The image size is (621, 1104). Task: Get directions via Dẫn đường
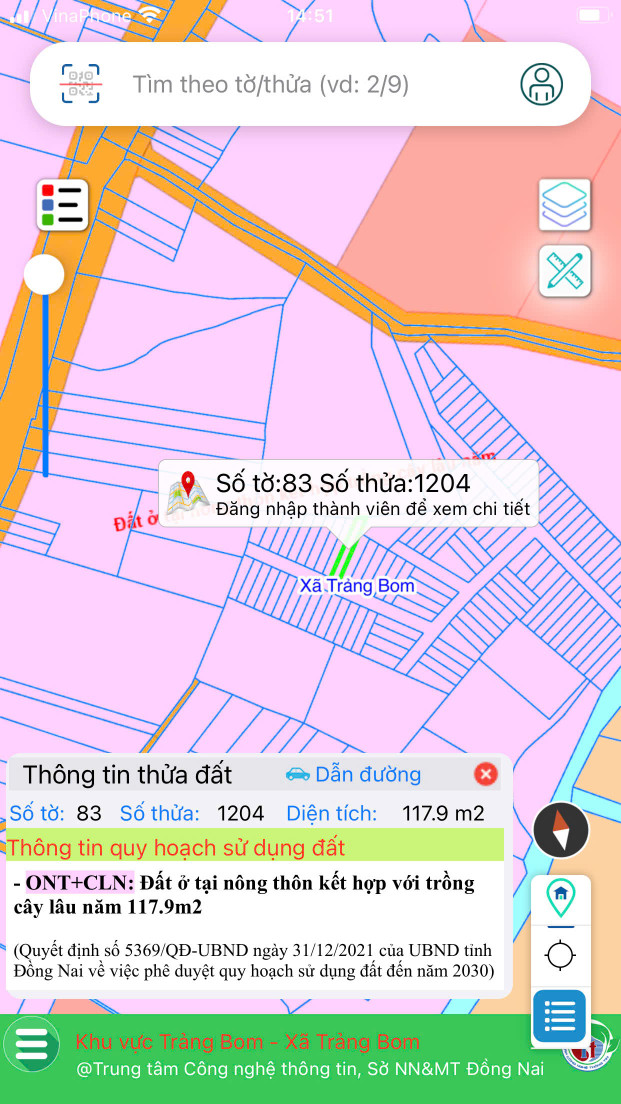(x=353, y=774)
